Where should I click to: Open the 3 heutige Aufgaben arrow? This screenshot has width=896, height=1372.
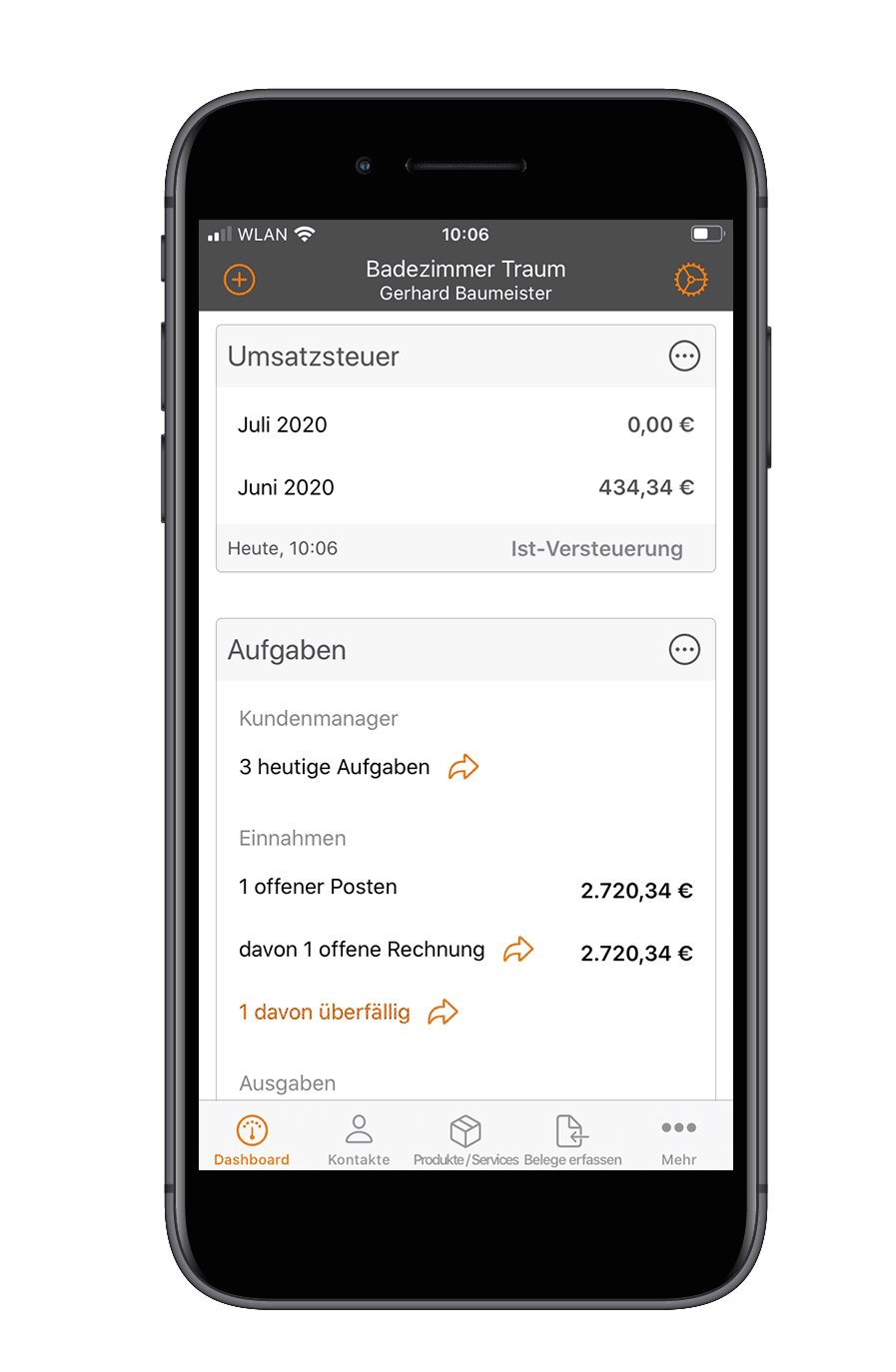pos(463,767)
